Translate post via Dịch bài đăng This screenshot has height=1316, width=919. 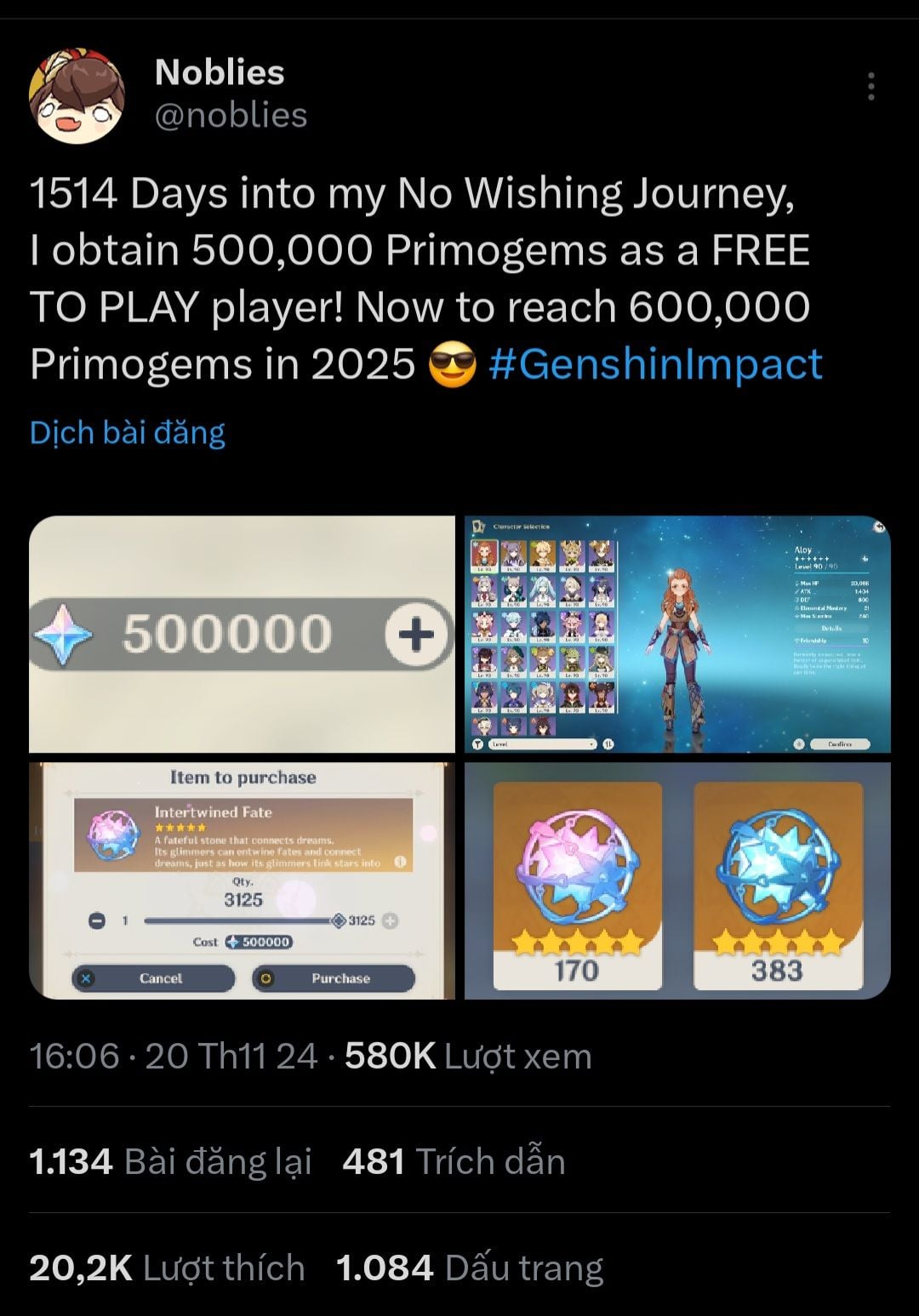128,432
